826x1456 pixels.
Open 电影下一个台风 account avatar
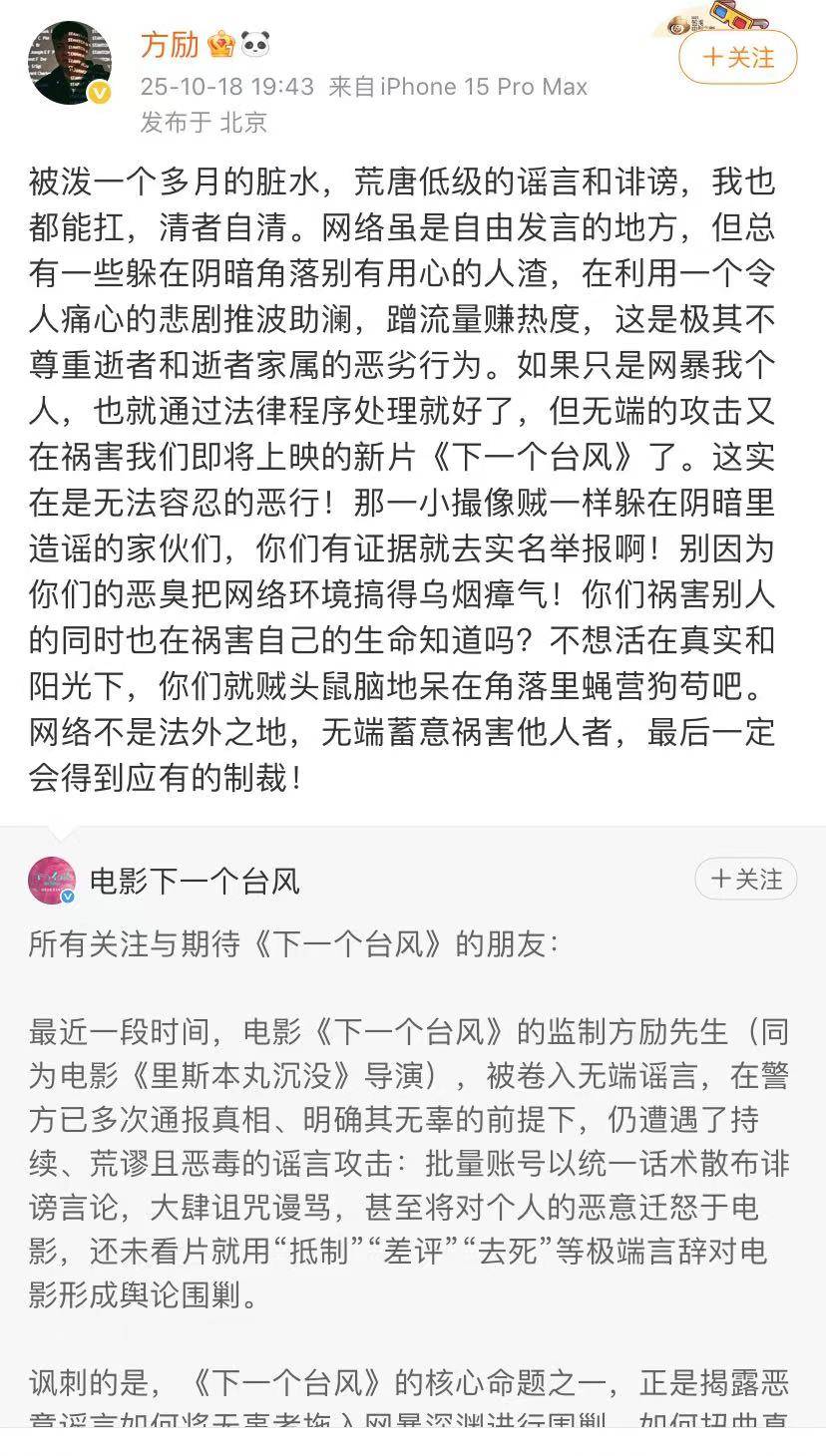pyautogui.click(x=52, y=881)
